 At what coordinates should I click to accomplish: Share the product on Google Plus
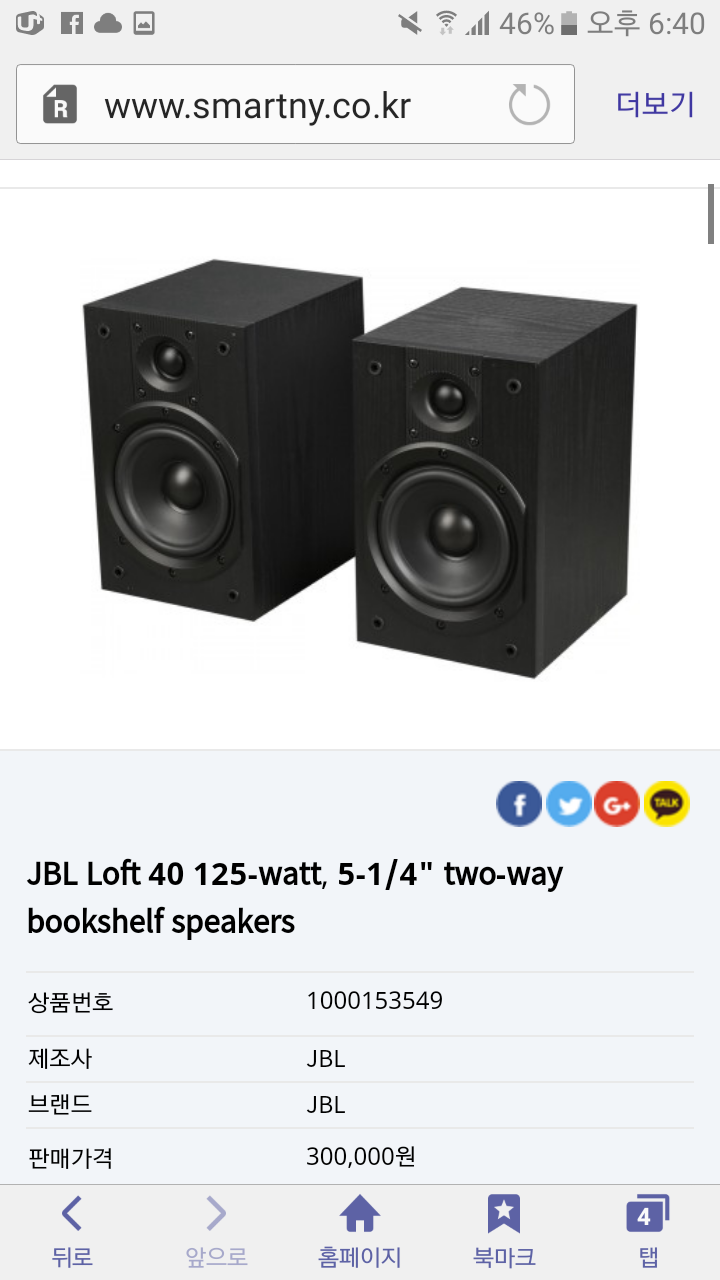coord(617,804)
